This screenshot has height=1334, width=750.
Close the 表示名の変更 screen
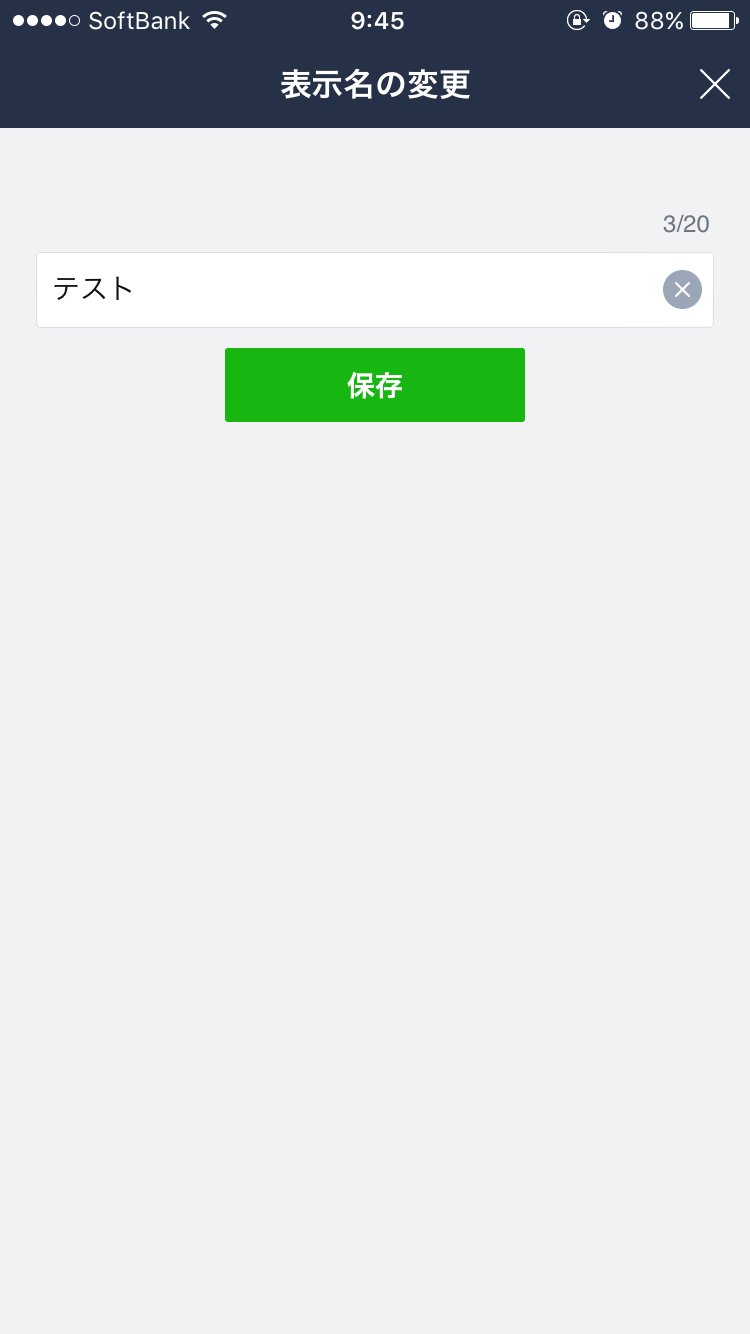tap(714, 84)
